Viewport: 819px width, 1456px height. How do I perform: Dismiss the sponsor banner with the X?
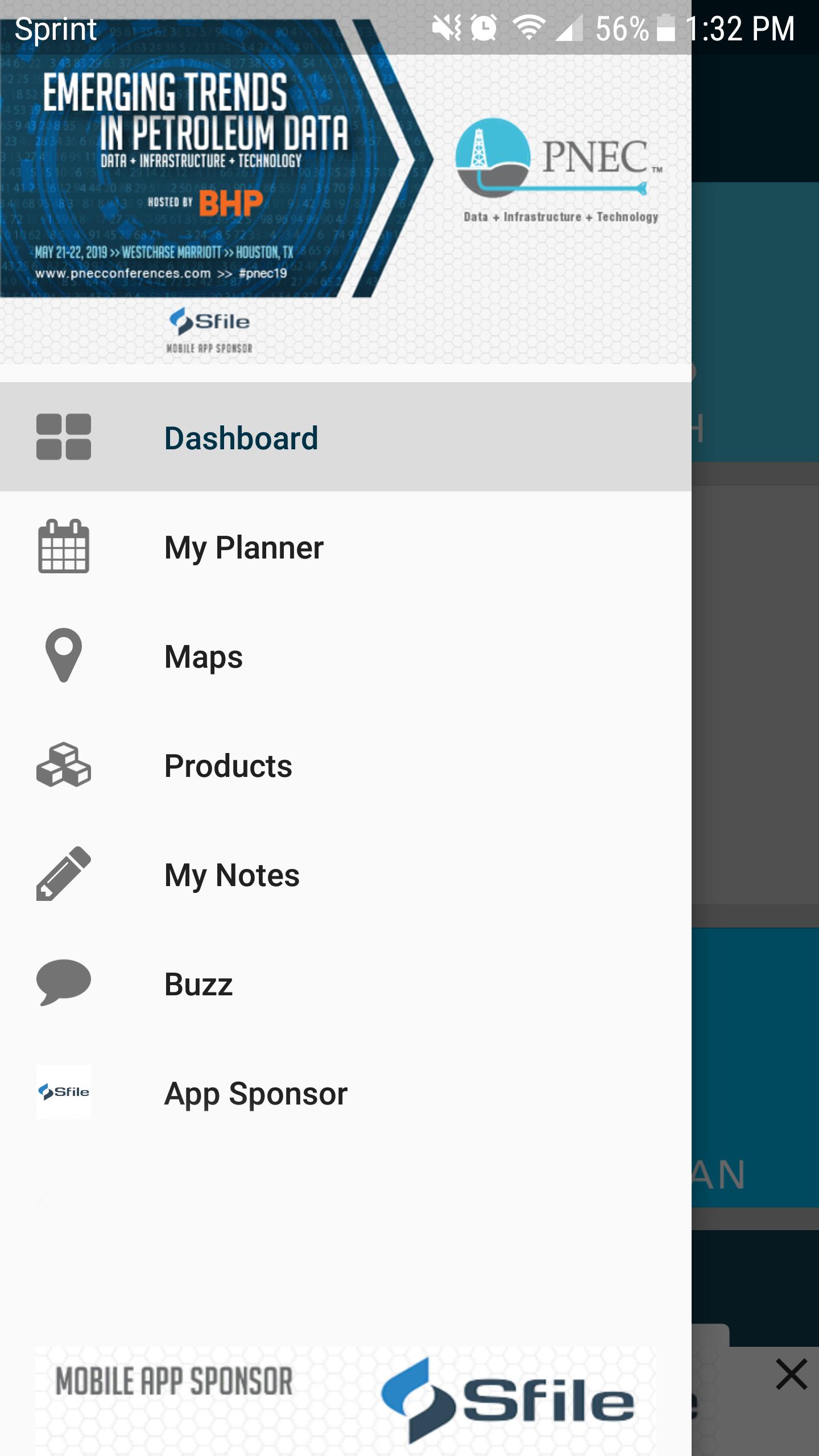791,1375
